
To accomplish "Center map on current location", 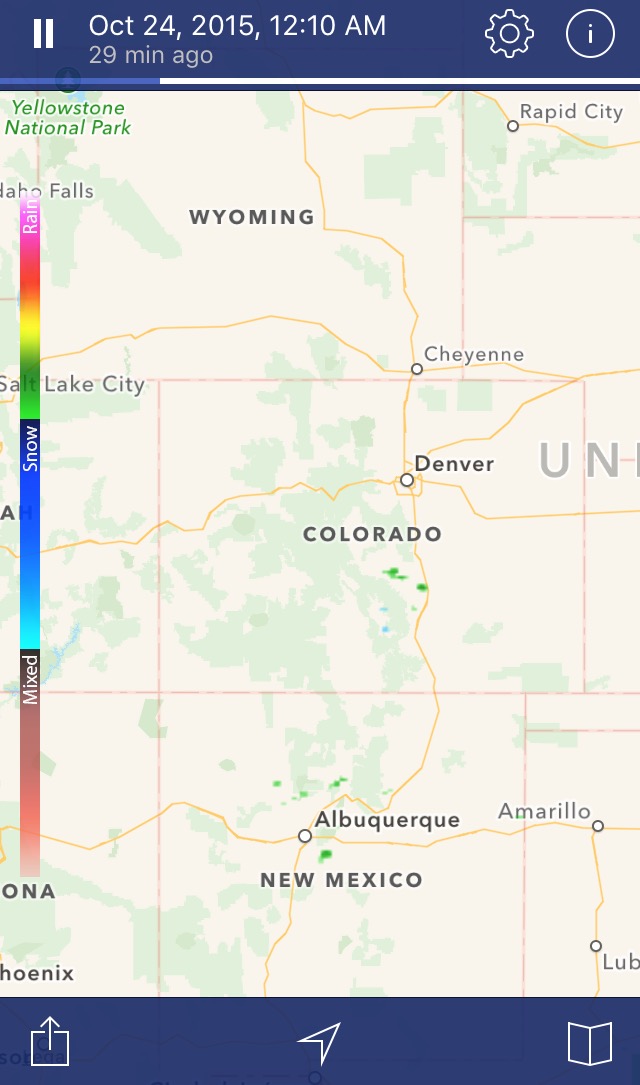I will [x=319, y=1043].
